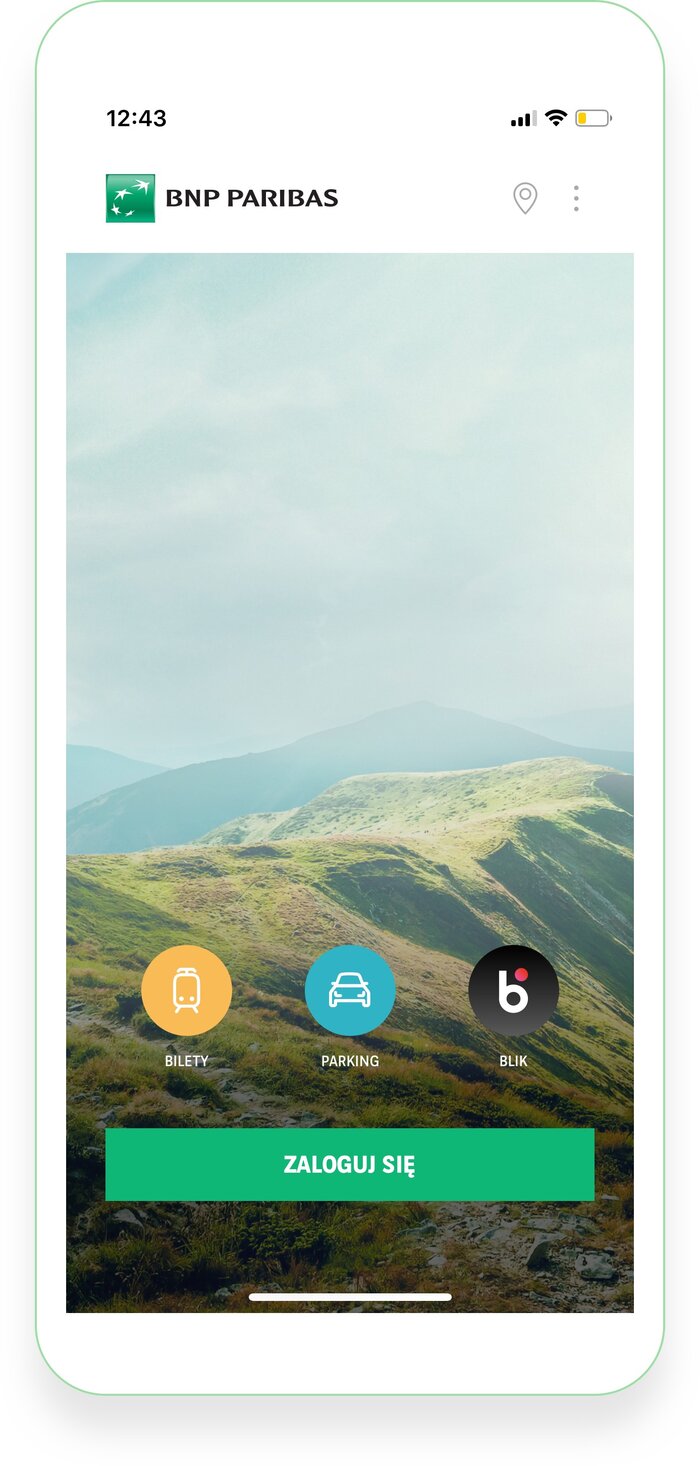This screenshot has width=700, height=1466.
Task: Open the three-dot overflow menu
Action: pyautogui.click(x=576, y=198)
